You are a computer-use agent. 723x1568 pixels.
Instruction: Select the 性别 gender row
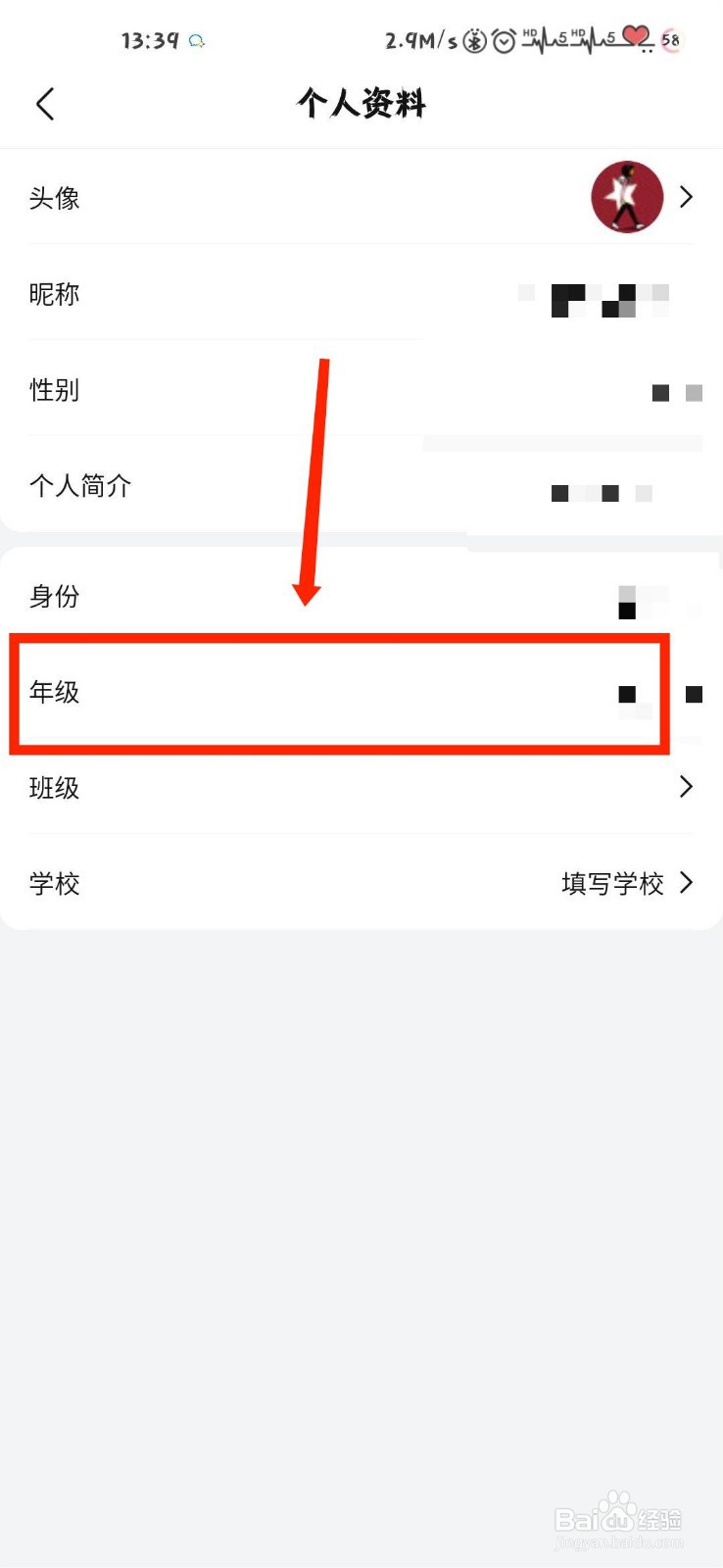point(361,391)
